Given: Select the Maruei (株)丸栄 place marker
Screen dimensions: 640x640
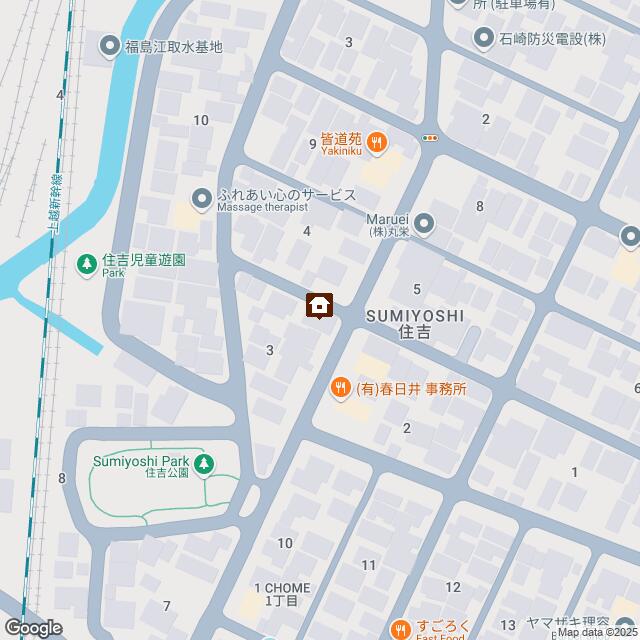Looking at the screenshot, I should point(424,224).
